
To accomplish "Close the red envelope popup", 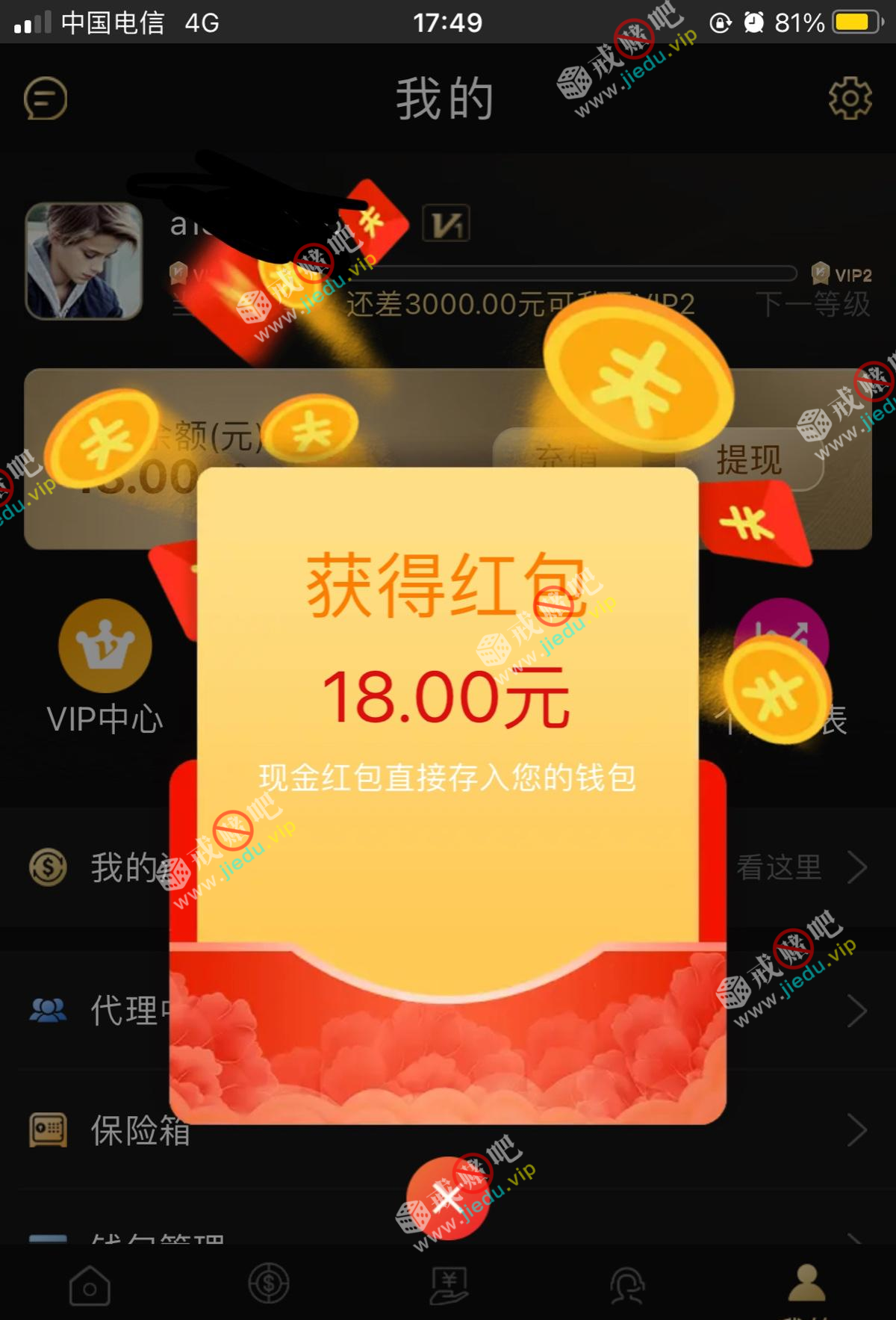I will [x=448, y=1197].
